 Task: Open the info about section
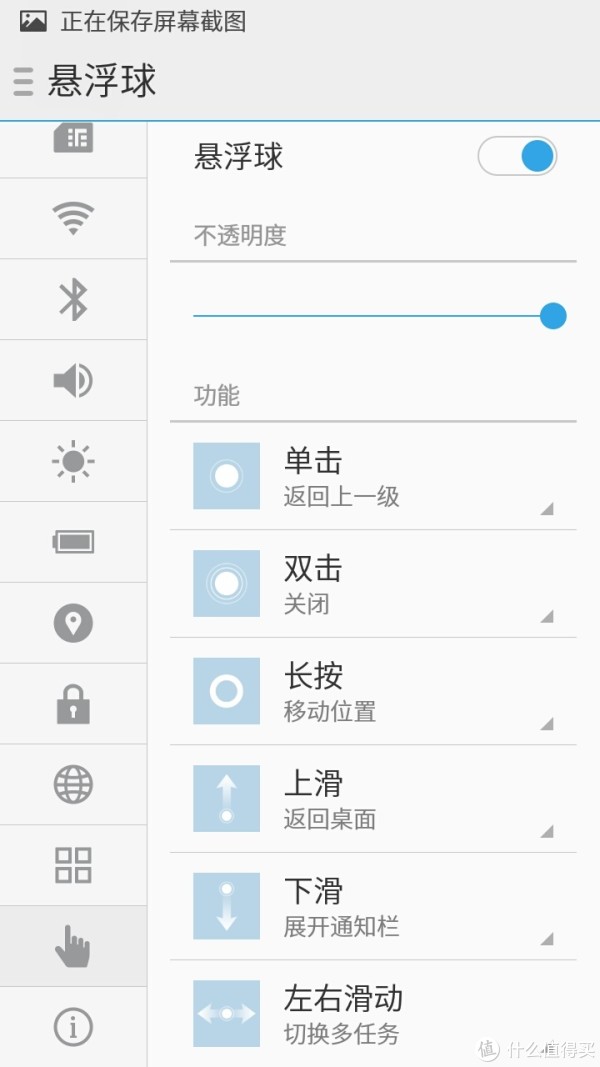click(x=73, y=1027)
